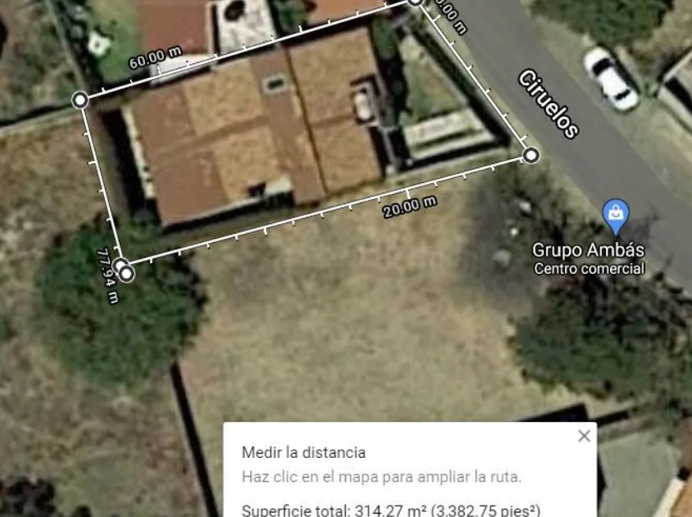
Task: Select the measurement point on Ciruelos street
Action: (x=531, y=155)
